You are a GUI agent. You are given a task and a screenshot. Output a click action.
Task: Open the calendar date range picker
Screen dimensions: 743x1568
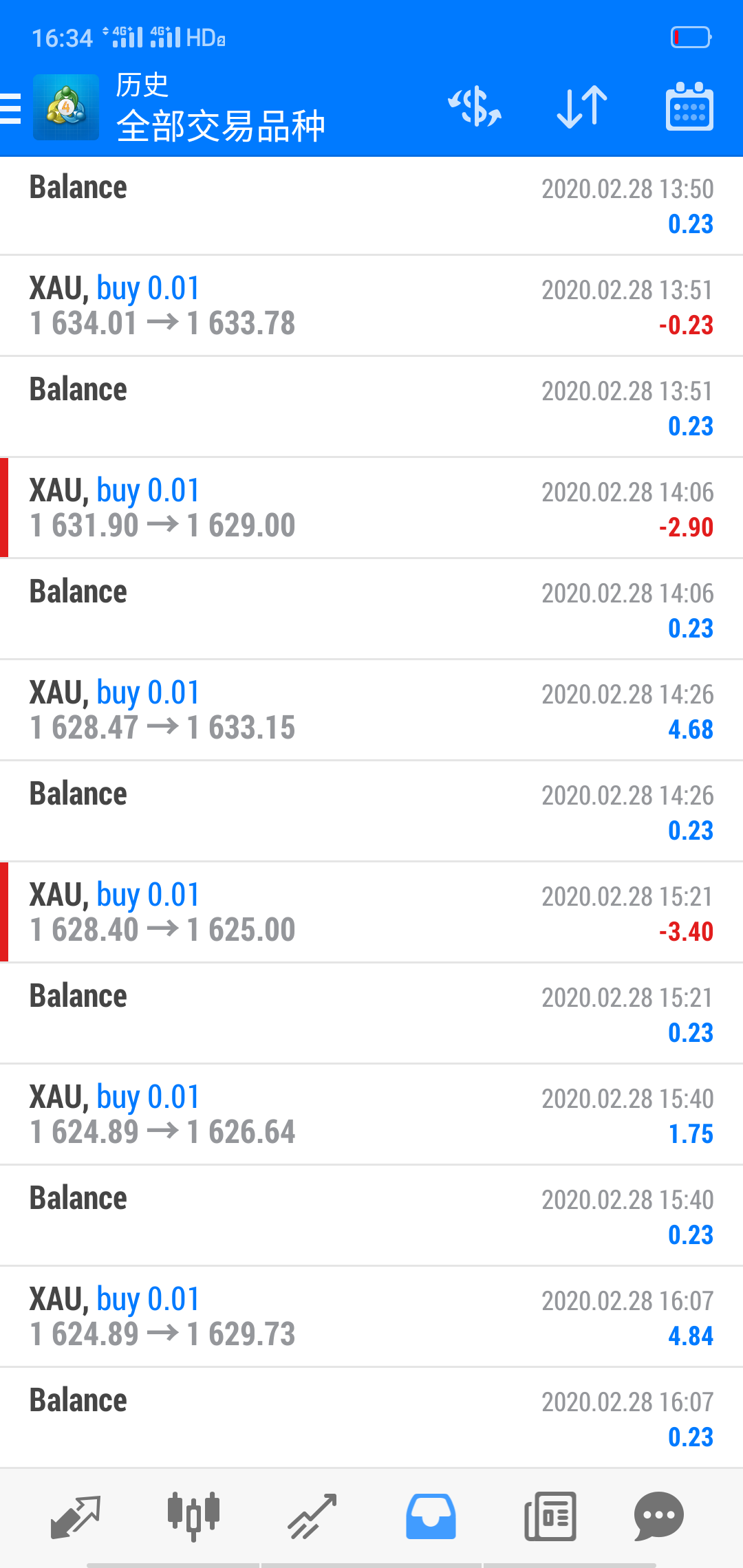click(x=689, y=107)
